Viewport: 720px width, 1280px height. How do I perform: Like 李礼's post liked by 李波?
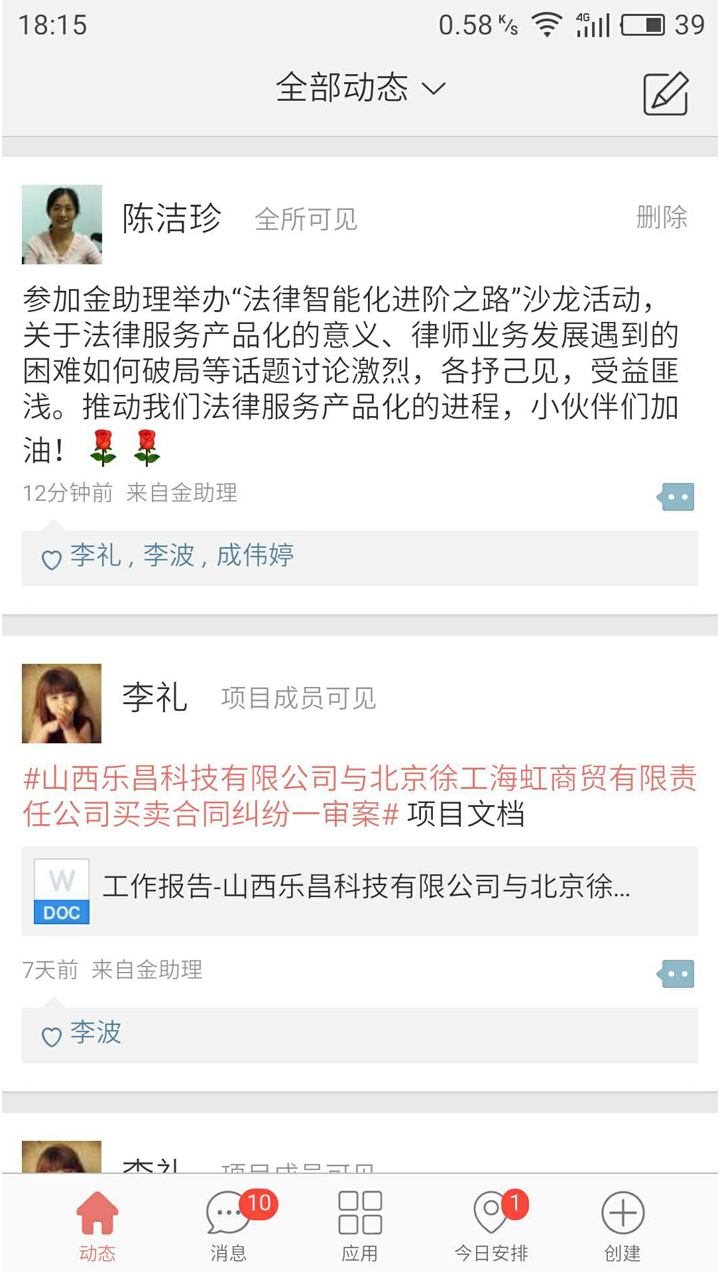click(51, 1036)
